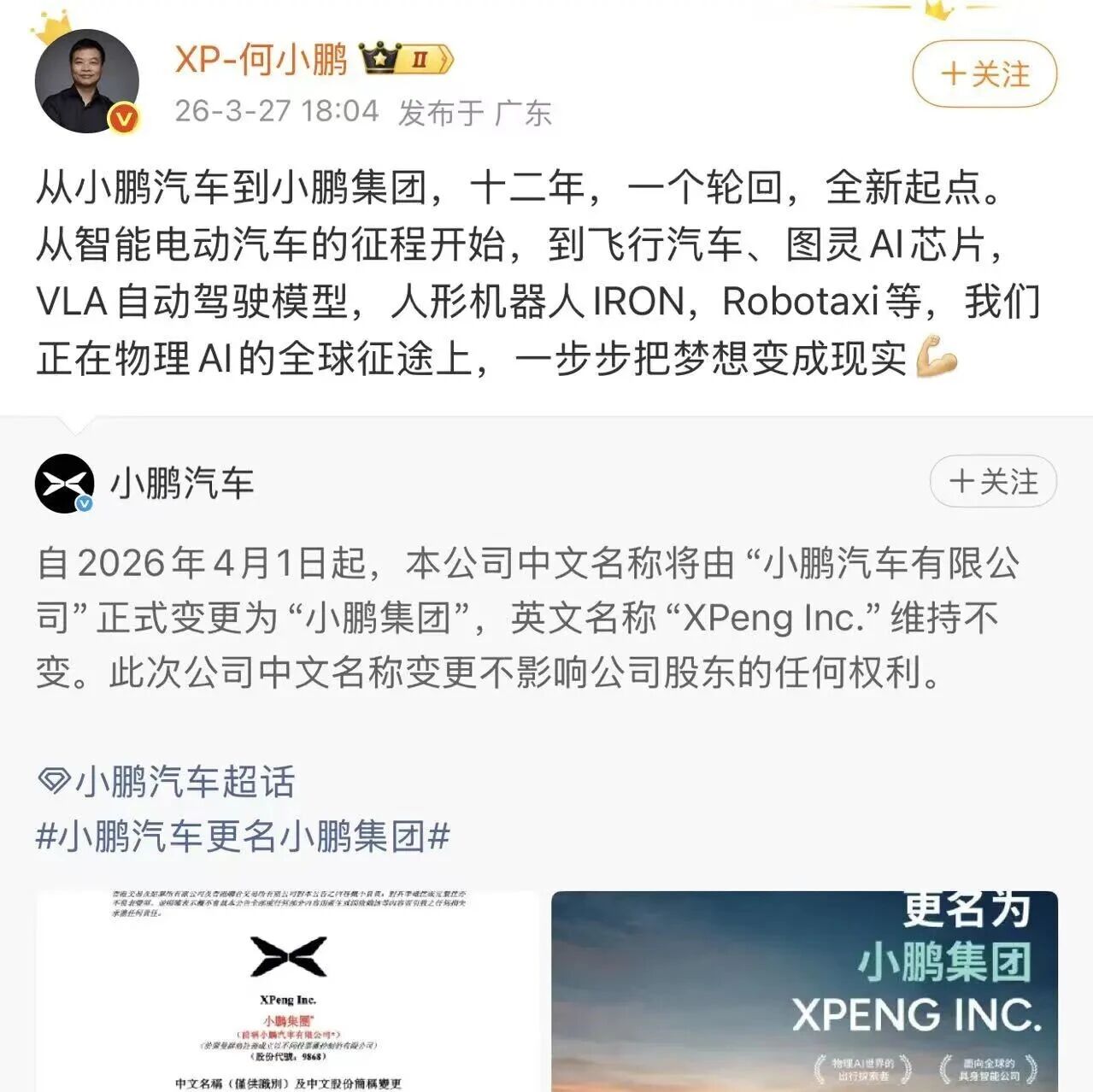View the 更名为小鹏集团 poster image
The image size is (1093, 1092).
804,991
